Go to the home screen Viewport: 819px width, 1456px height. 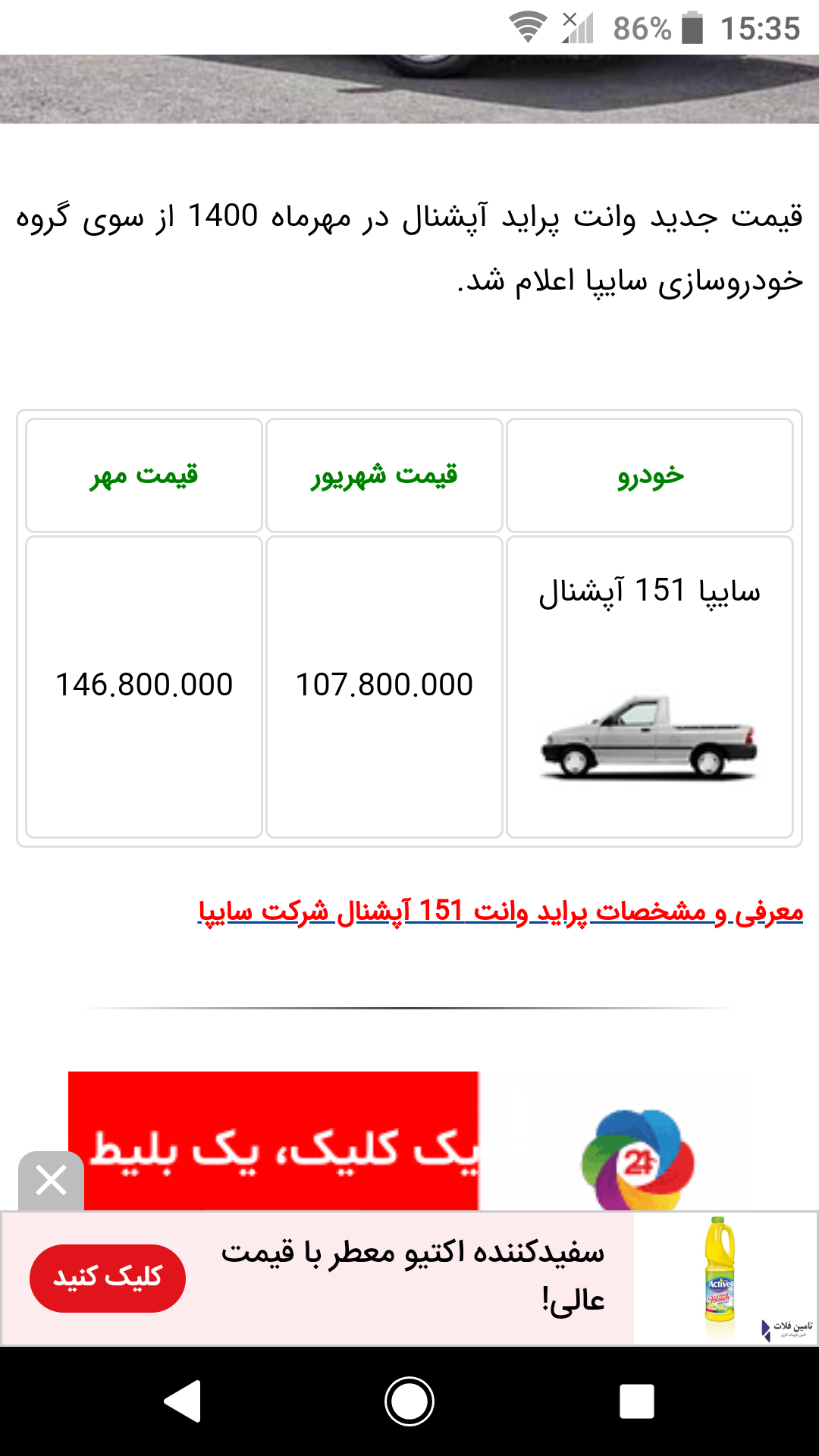(409, 1401)
